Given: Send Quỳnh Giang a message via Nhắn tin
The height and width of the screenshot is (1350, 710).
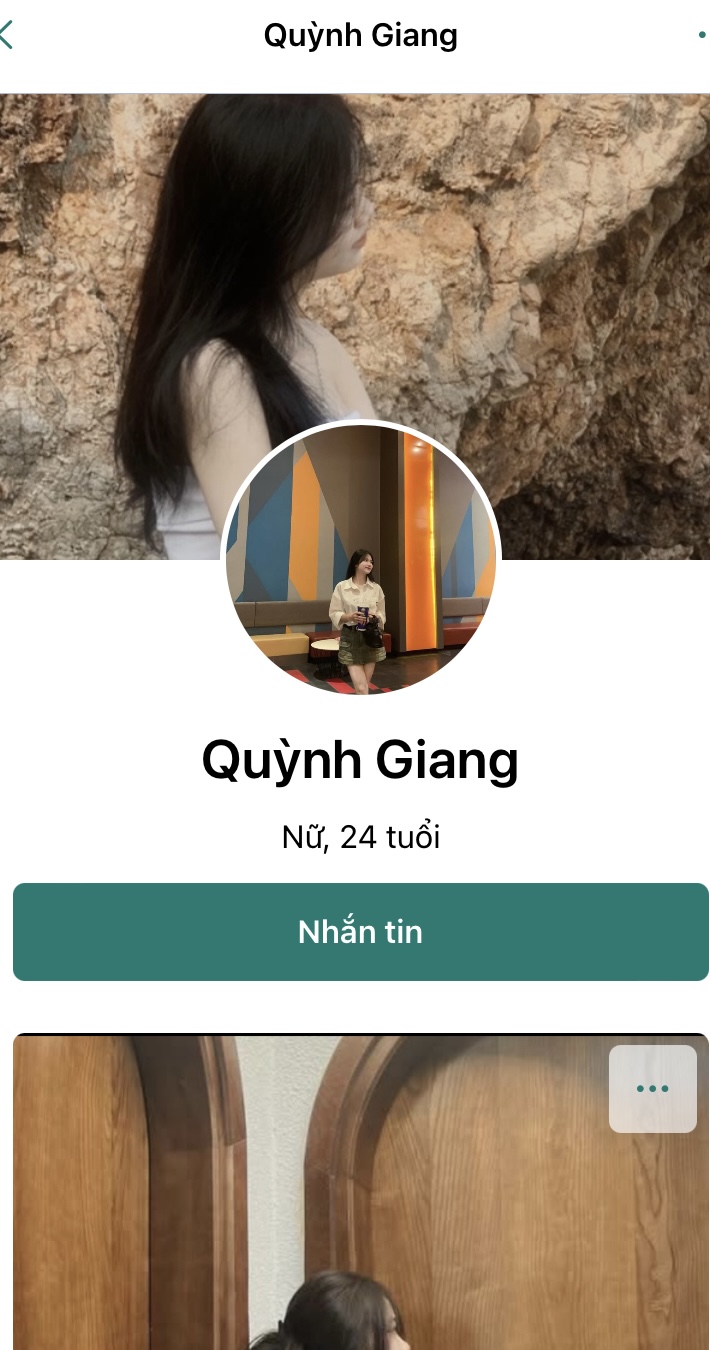Looking at the screenshot, I should pos(360,932).
